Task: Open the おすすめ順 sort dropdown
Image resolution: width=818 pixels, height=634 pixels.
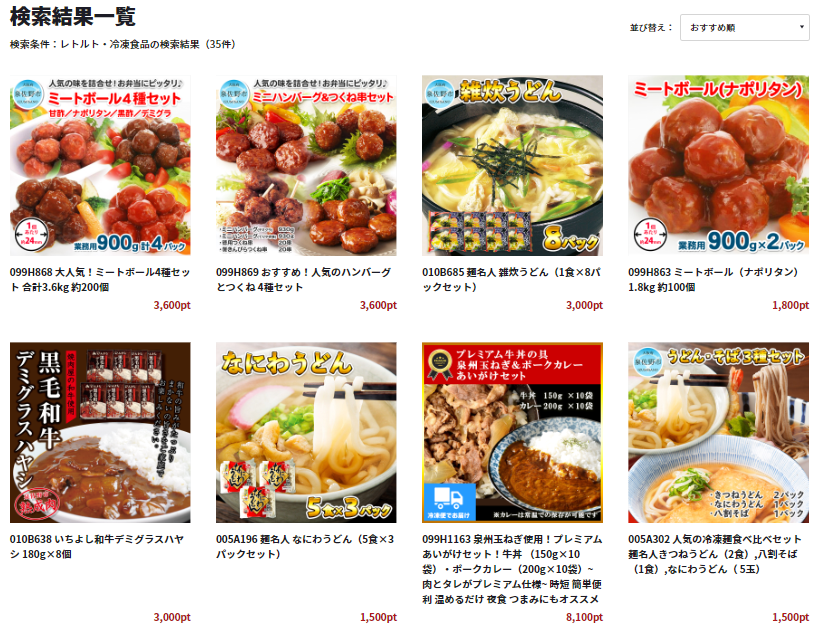Action: coord(744,27)
